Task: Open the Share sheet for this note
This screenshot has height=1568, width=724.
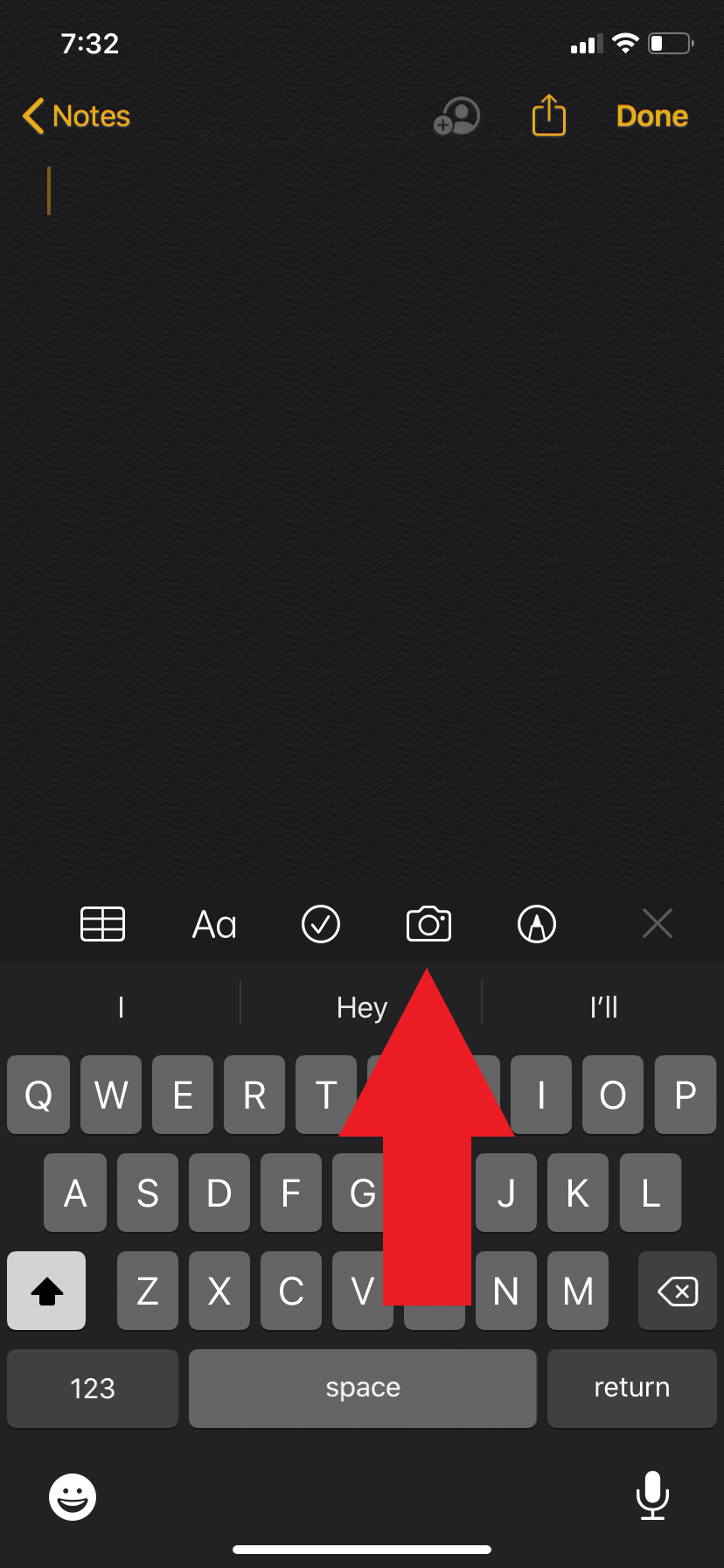Action: click(x=548, y=115)
